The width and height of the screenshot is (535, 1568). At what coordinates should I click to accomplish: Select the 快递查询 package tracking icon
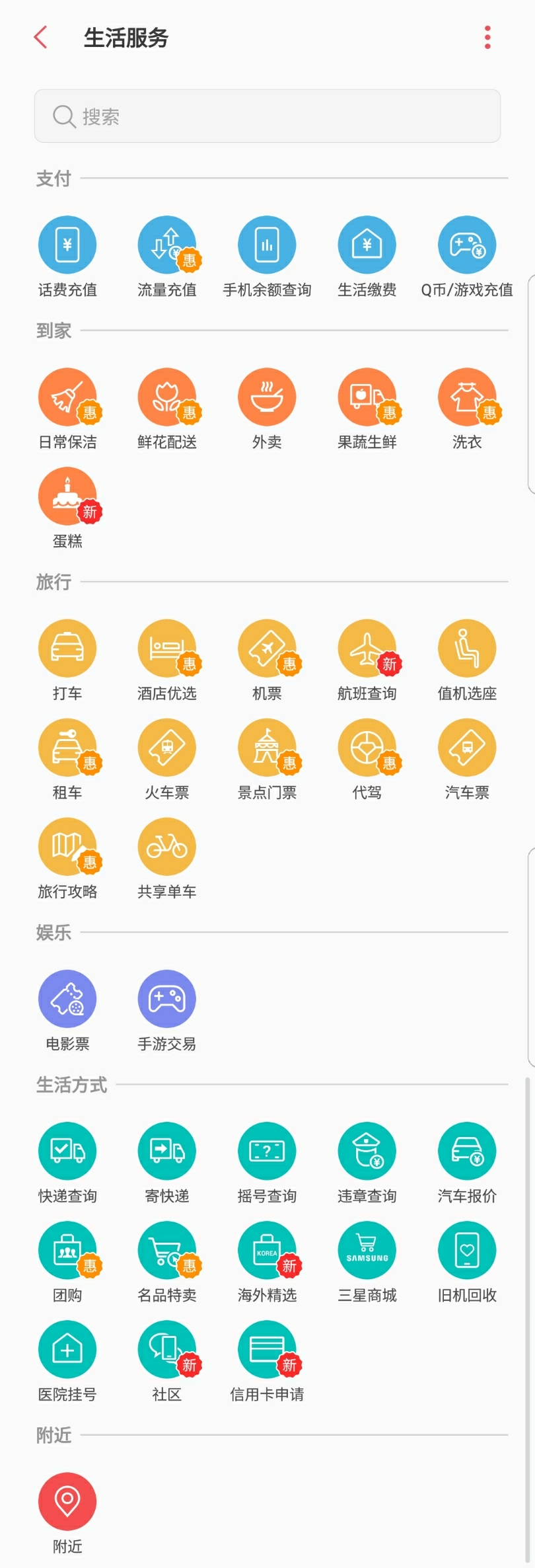67,1150
